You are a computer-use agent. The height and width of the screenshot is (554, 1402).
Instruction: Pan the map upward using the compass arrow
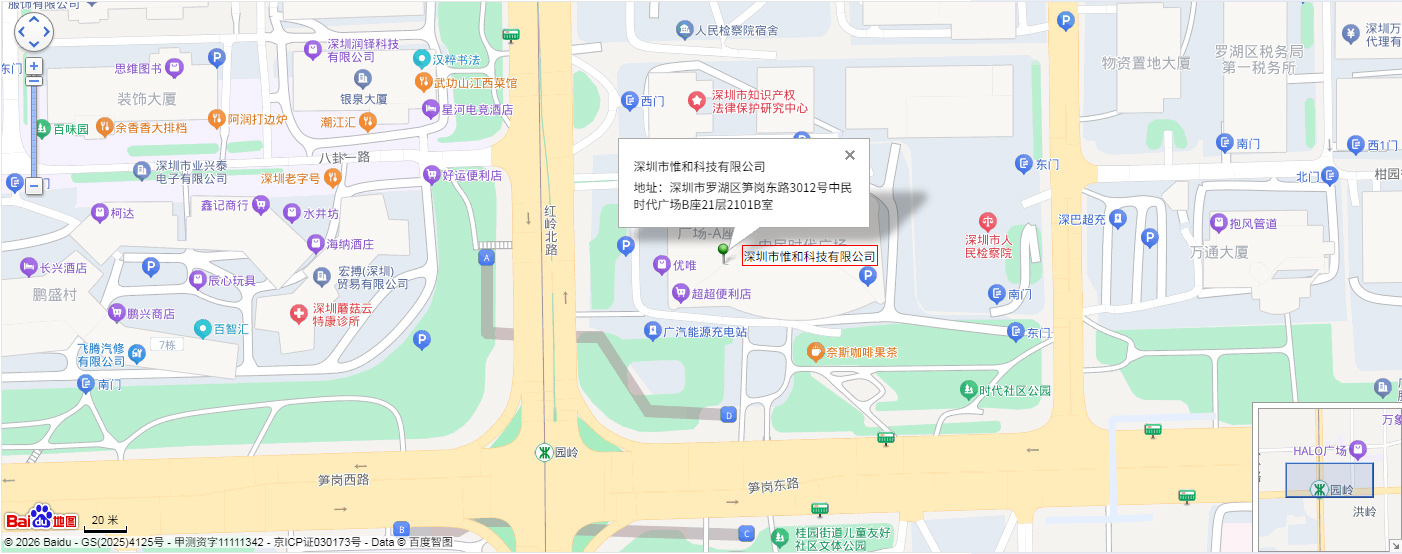click(33, 19)
